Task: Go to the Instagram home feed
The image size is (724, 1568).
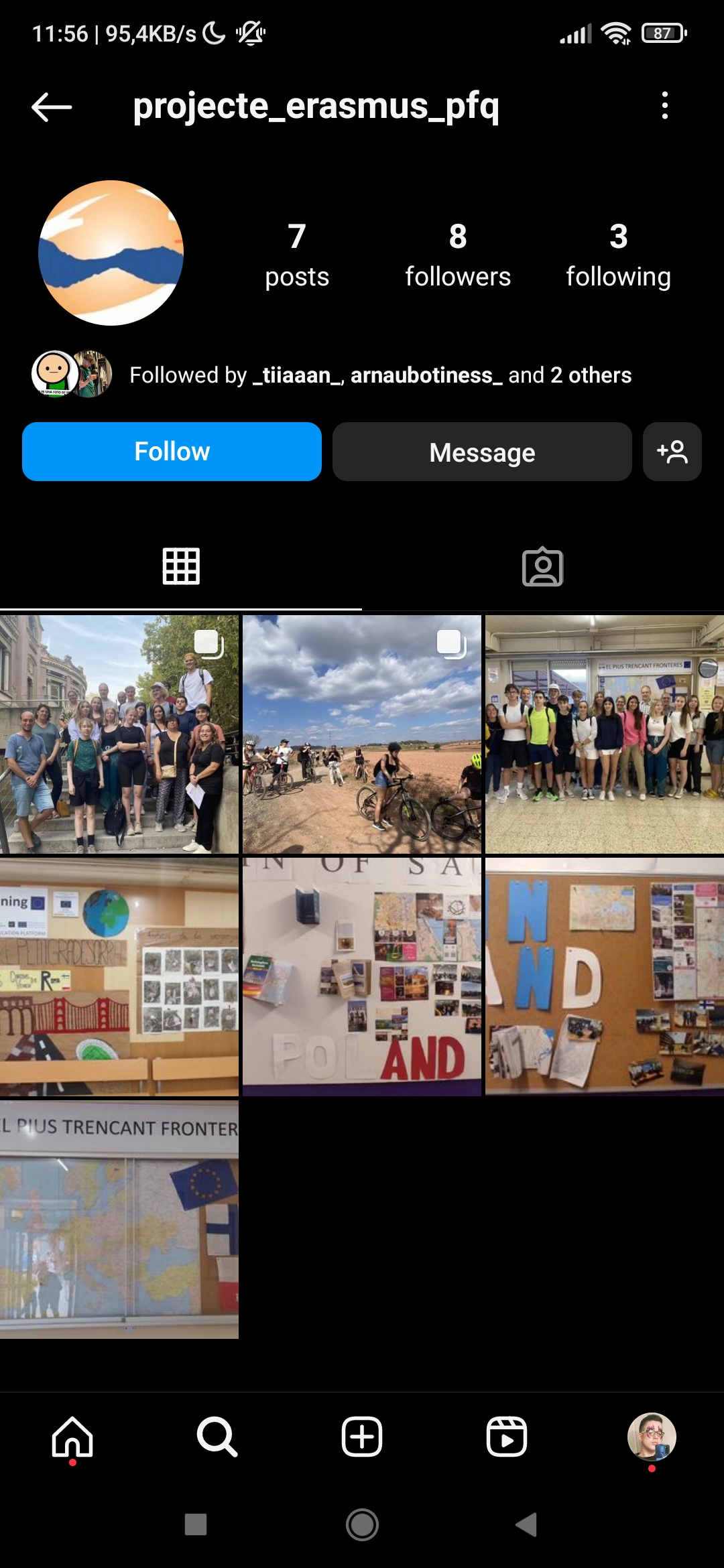Action: (x=72, y=1437)
